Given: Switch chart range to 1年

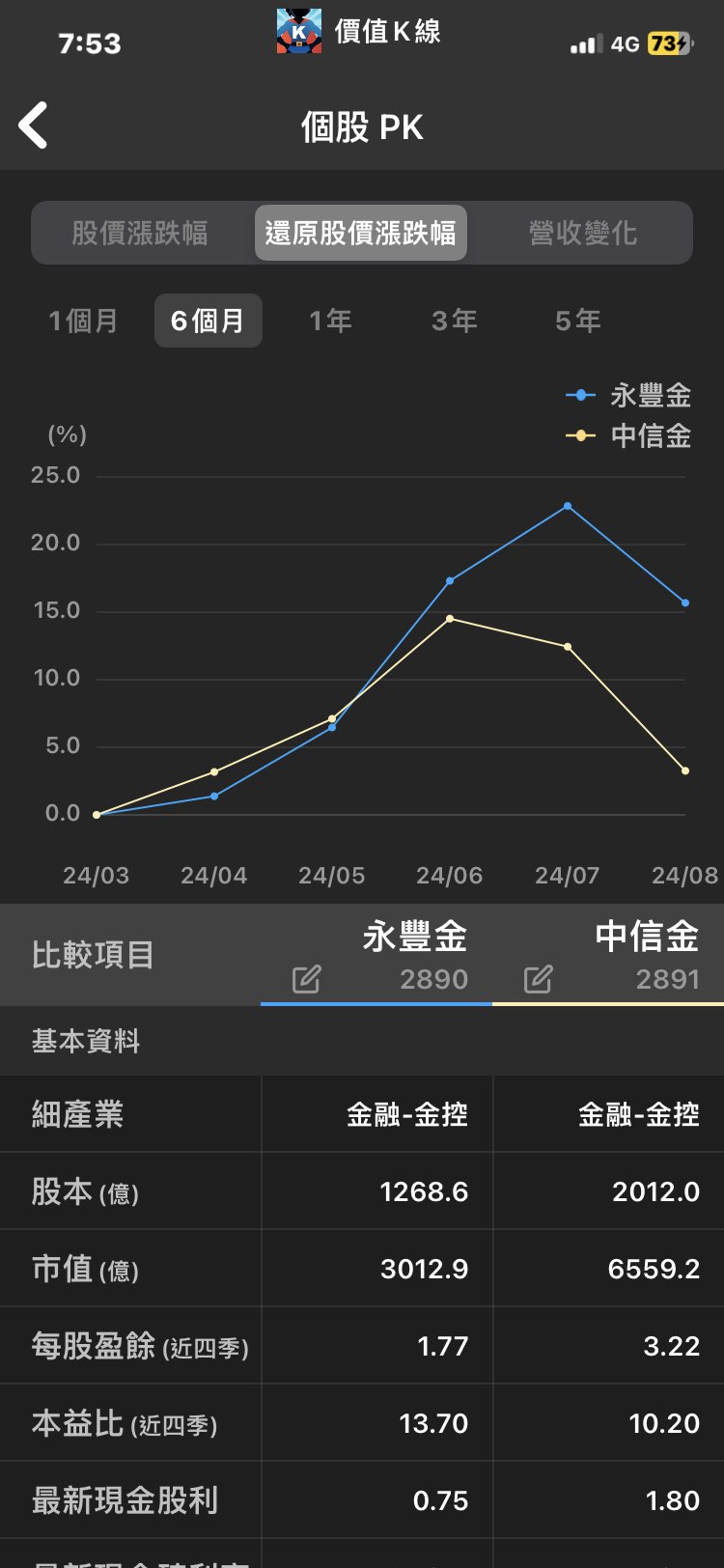Looking at the screenshot, I should (330, 321).
